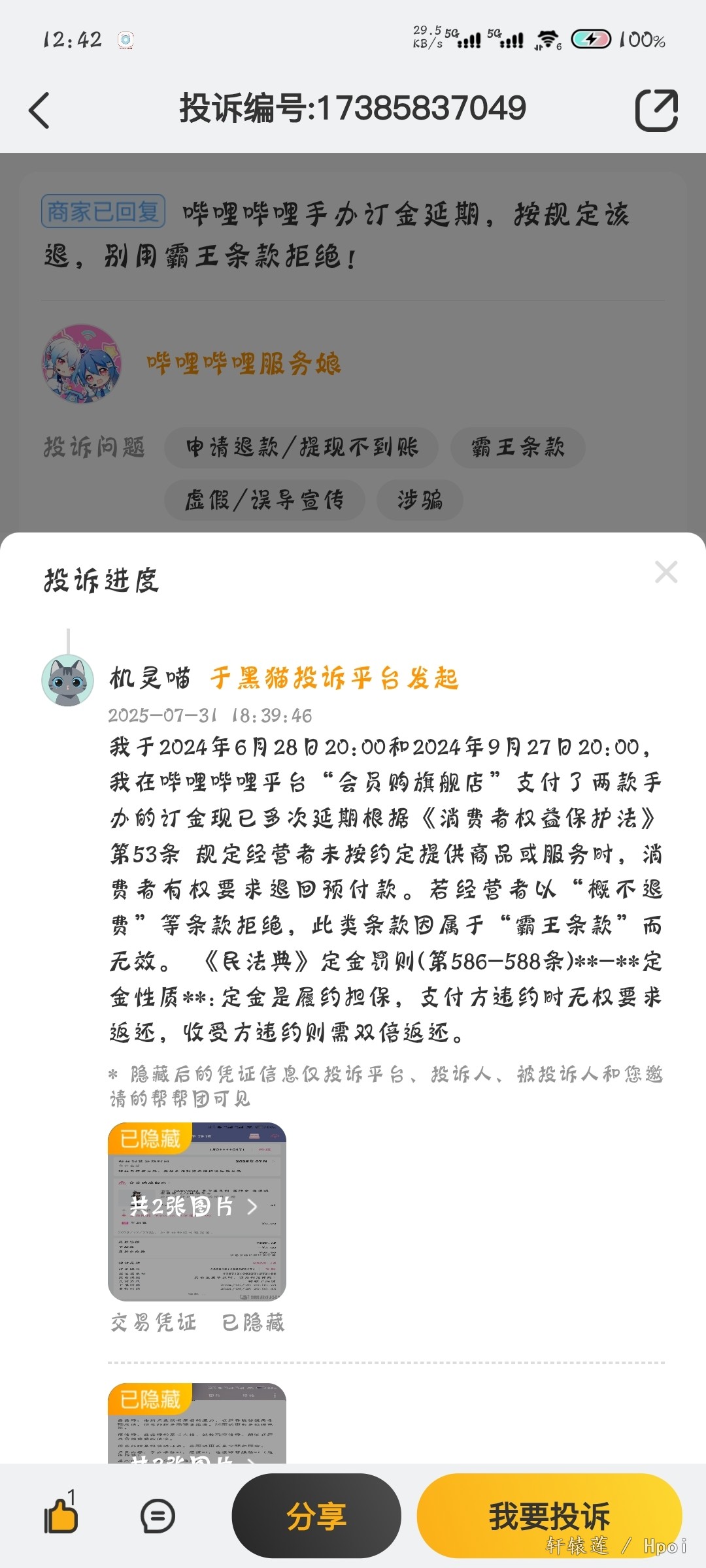Like this complaint with thumbs-up
The height and width of the screenshot is (1568, 706).
tap(61, 1516)
